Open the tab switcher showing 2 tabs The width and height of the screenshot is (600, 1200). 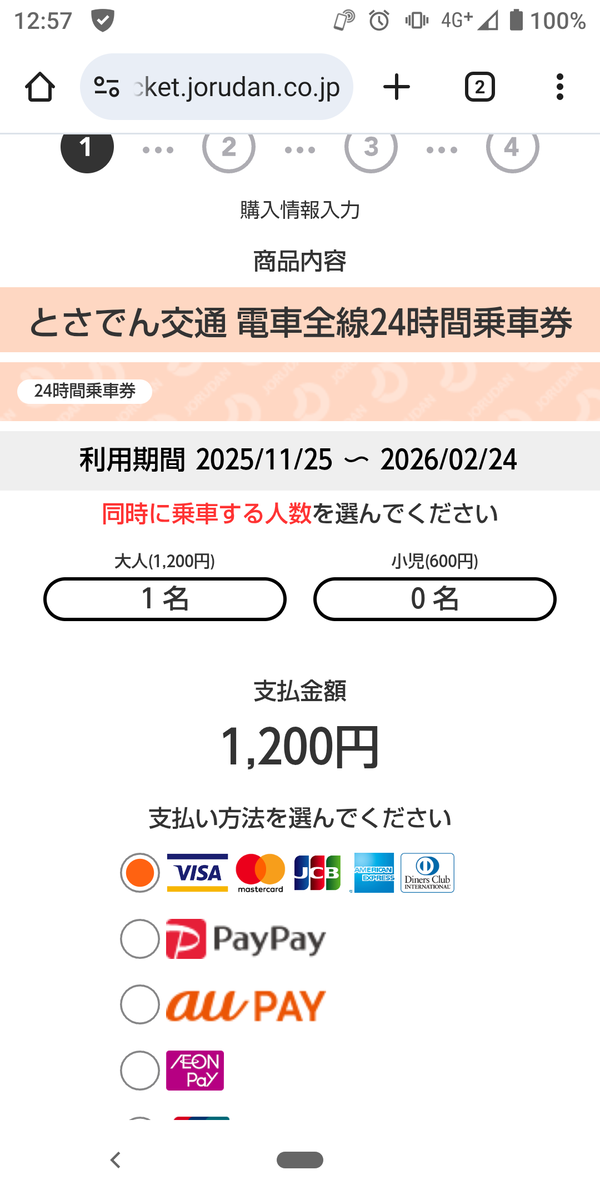(x=479, y=87)
